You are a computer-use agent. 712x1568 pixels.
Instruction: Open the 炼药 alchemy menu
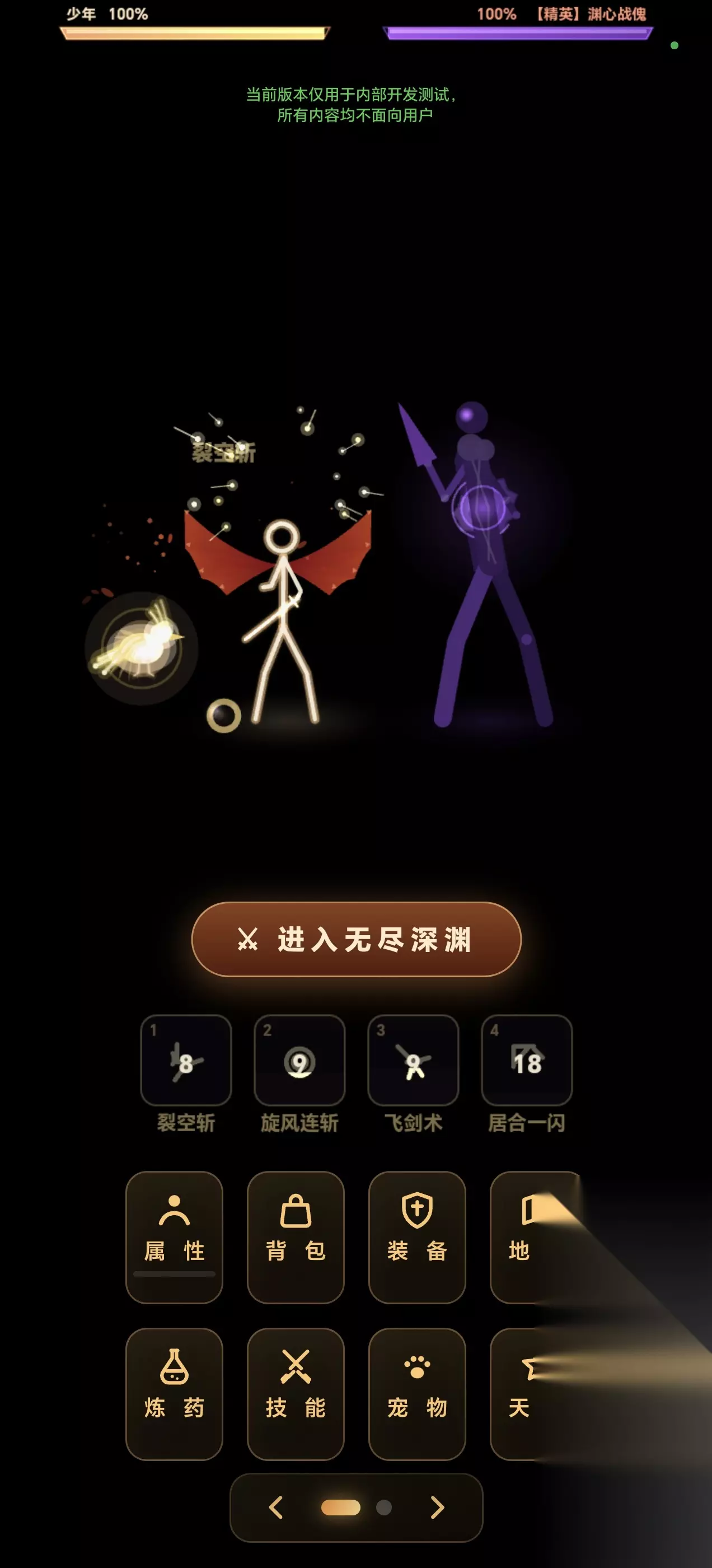click(174, 1394)
